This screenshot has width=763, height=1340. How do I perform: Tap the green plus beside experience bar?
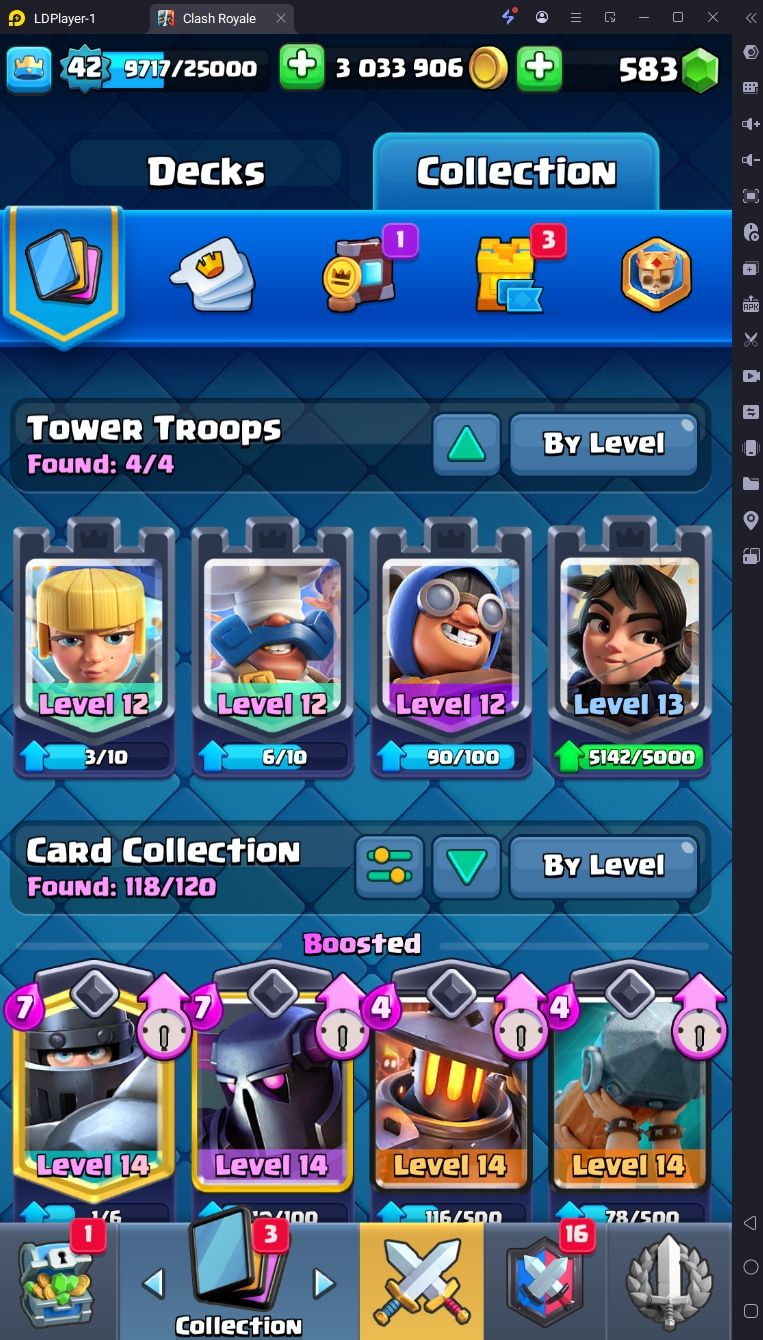click(301, 67)
